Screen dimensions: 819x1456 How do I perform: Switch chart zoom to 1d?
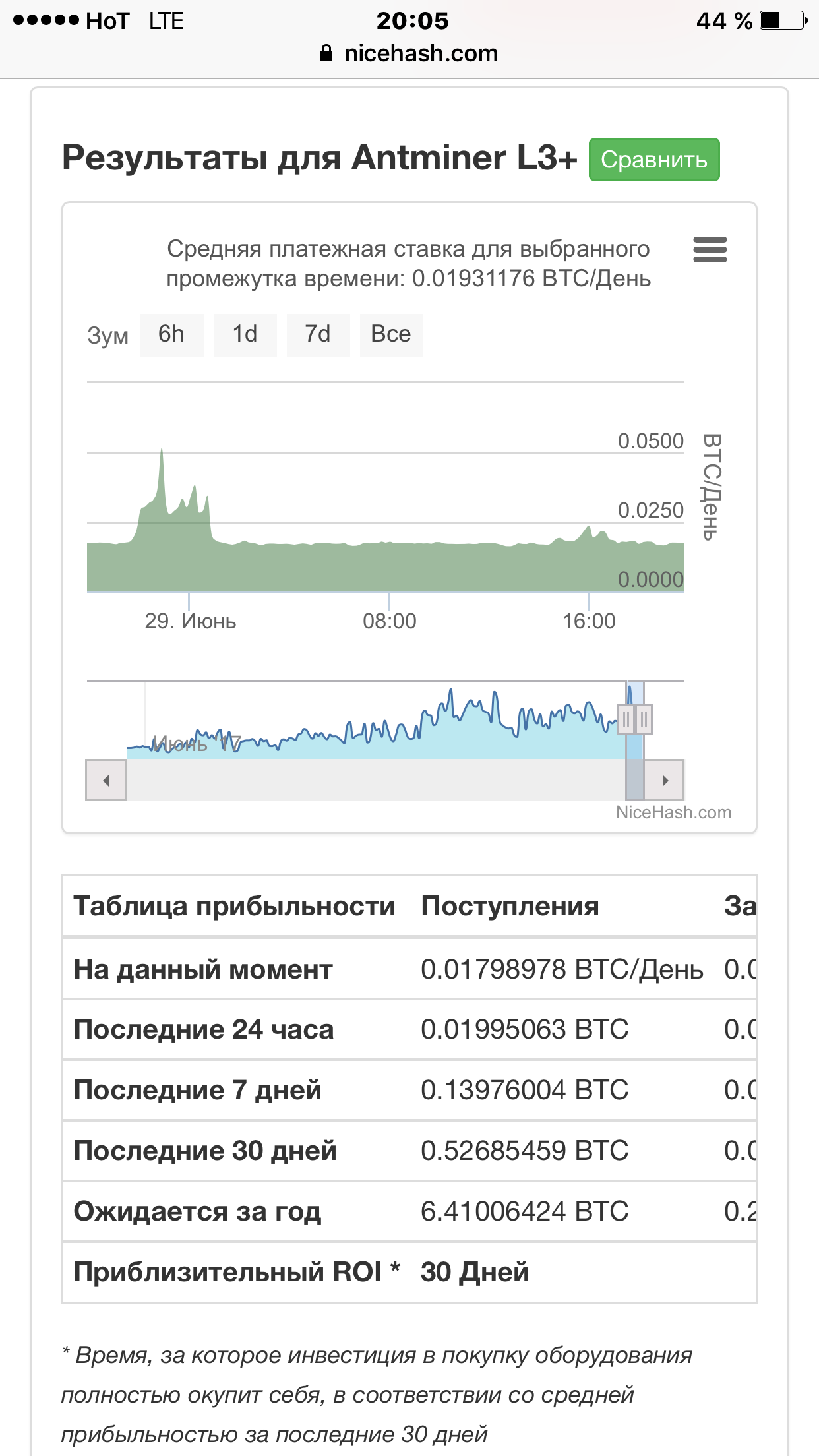tap(245, 334)
